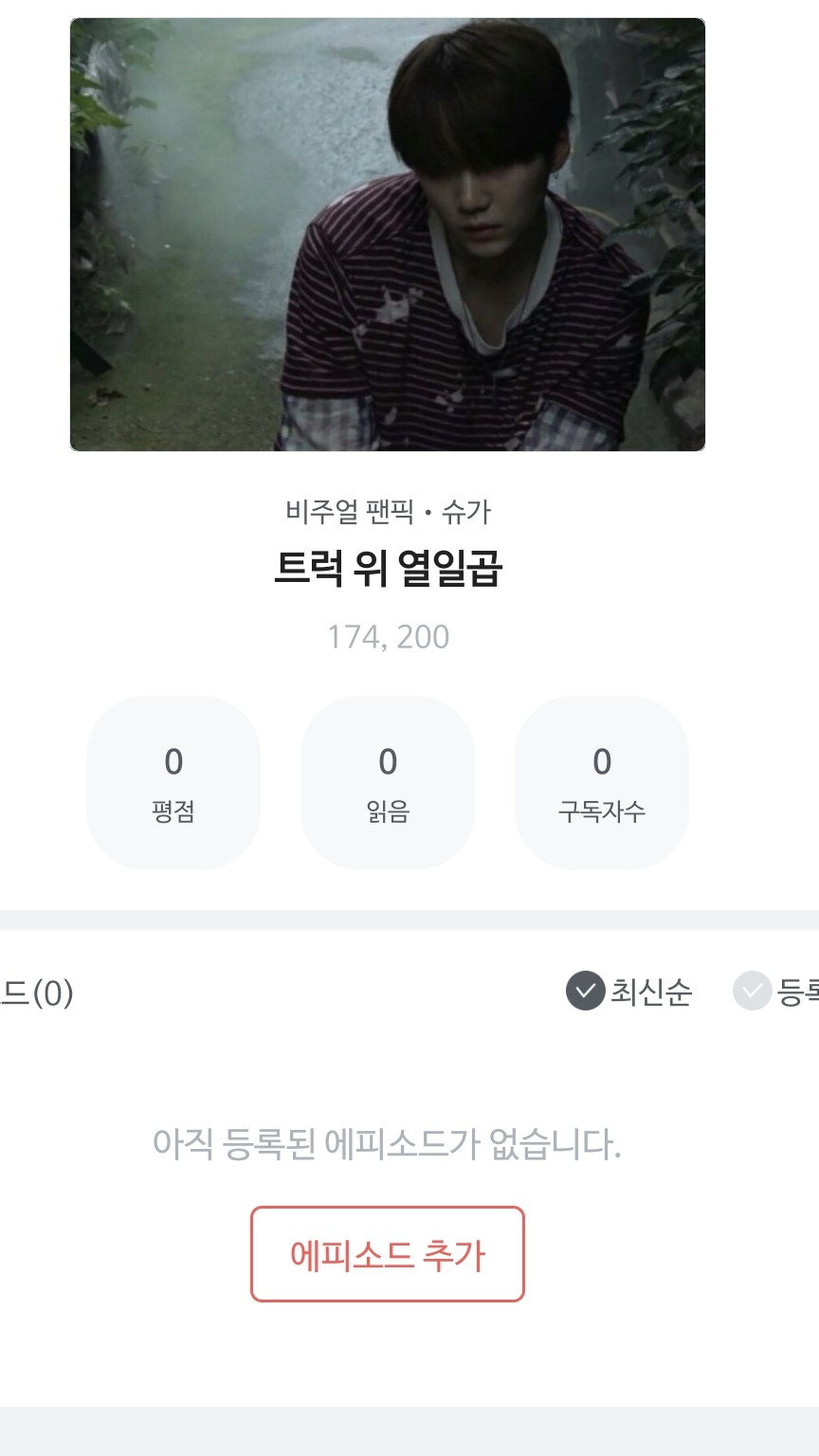Screen dimensions: 819x1456
Task: Select the 최신순 sort option
Action: (x=629, y=992)
